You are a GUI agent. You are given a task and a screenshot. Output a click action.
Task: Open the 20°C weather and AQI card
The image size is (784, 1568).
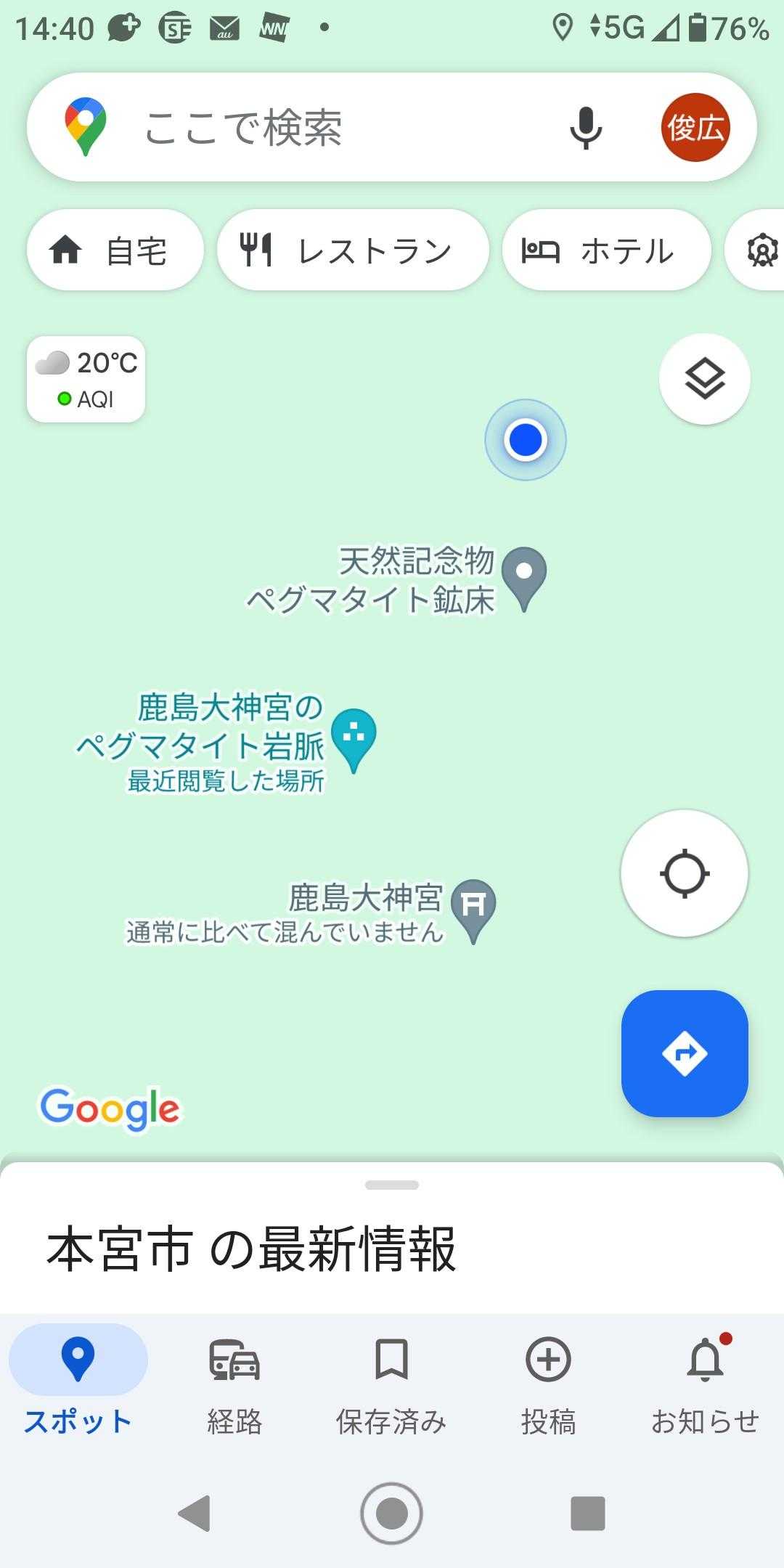pos(86,379)
